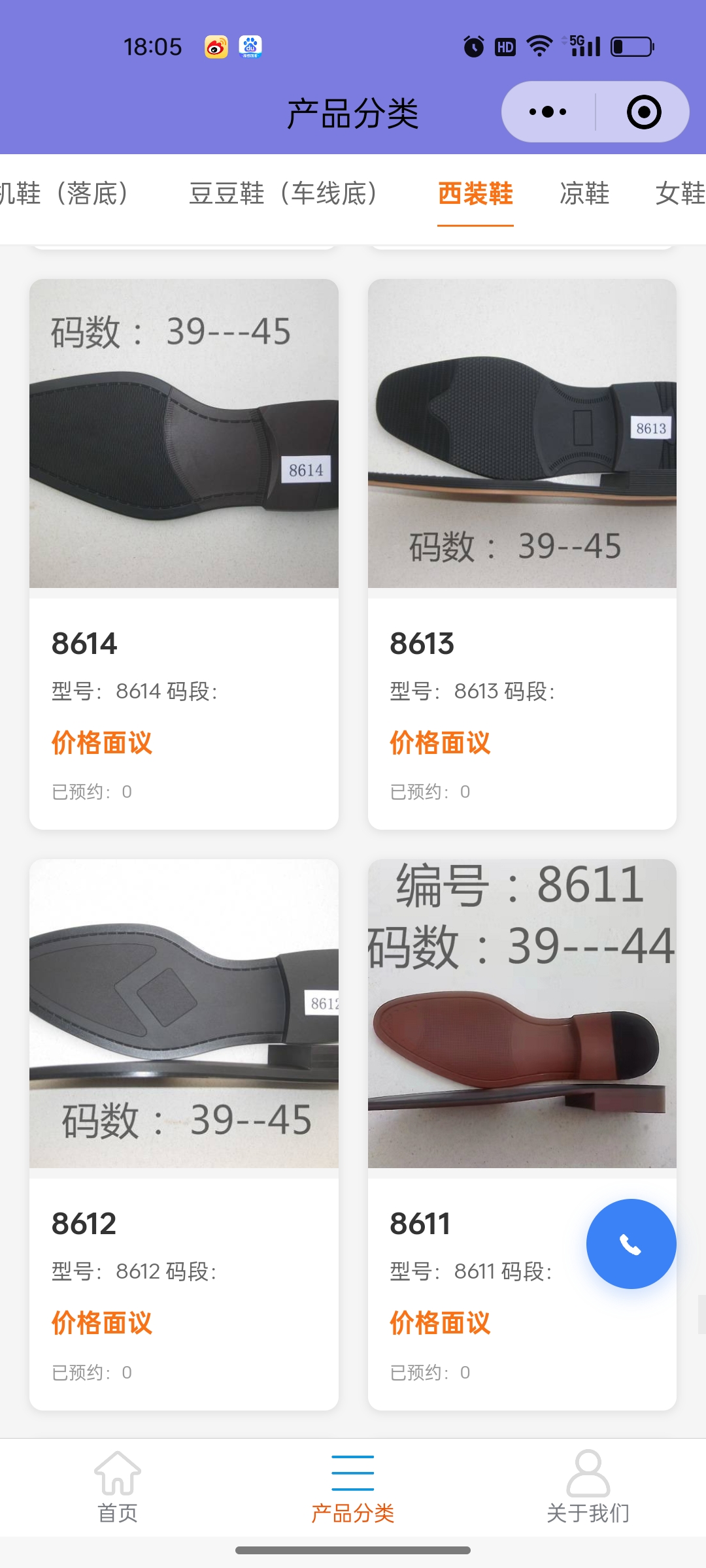Tap the blue floating phone call button
The width and height of the screenshot is (706, 1568).
[x=631, y=1244]
